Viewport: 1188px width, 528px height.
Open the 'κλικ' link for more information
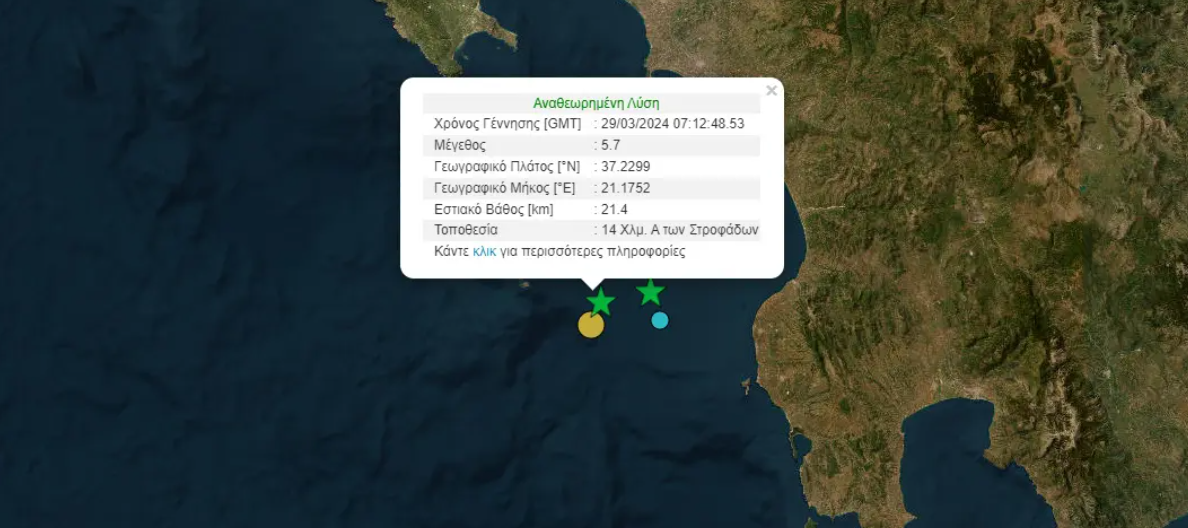[484, 252]
